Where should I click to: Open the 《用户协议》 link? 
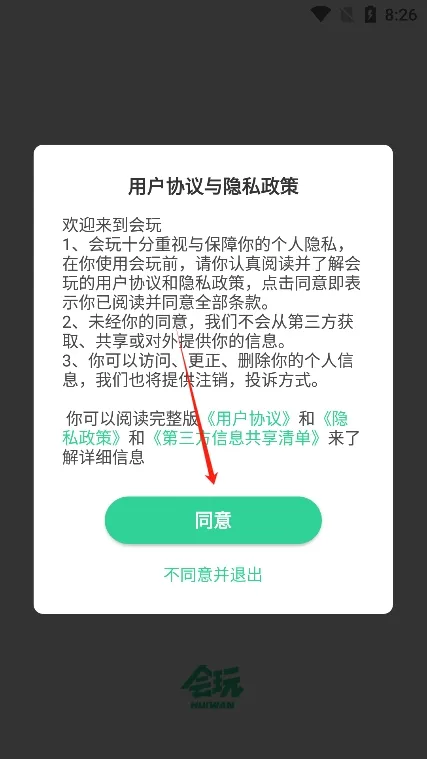tap(249, 418)
